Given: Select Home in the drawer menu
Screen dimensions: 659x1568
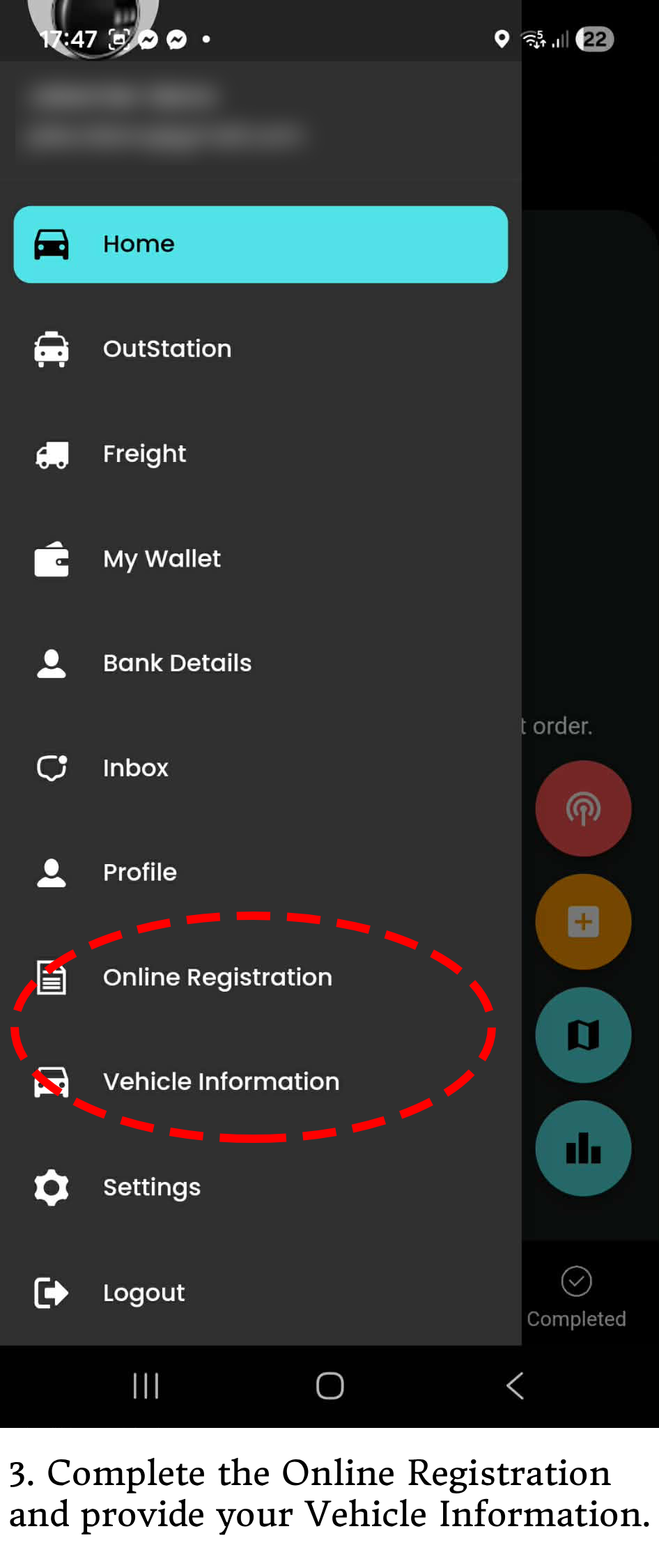Looking at the screenshot, I should [260, 245].
